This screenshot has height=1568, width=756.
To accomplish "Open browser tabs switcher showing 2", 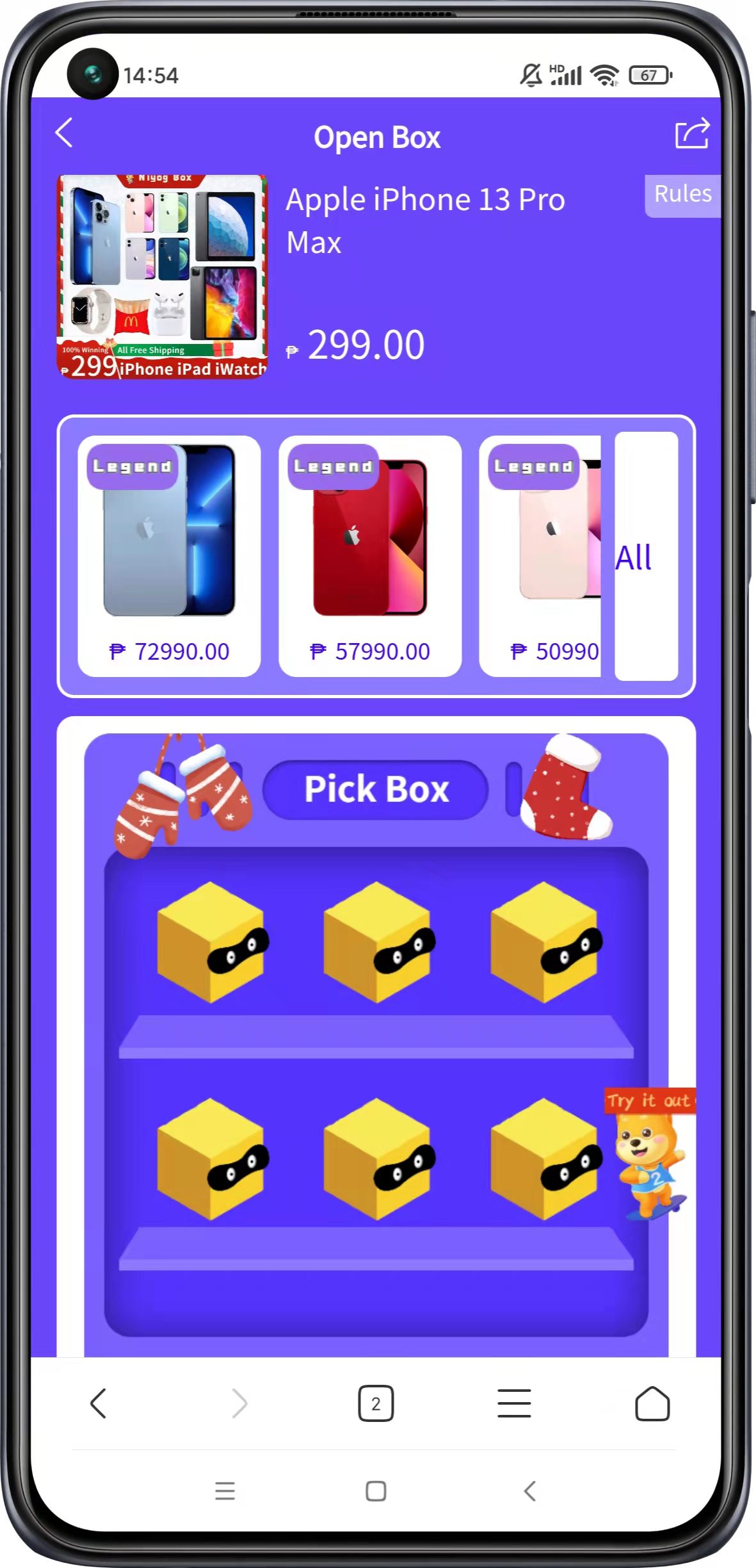I will click(376, 1403).
